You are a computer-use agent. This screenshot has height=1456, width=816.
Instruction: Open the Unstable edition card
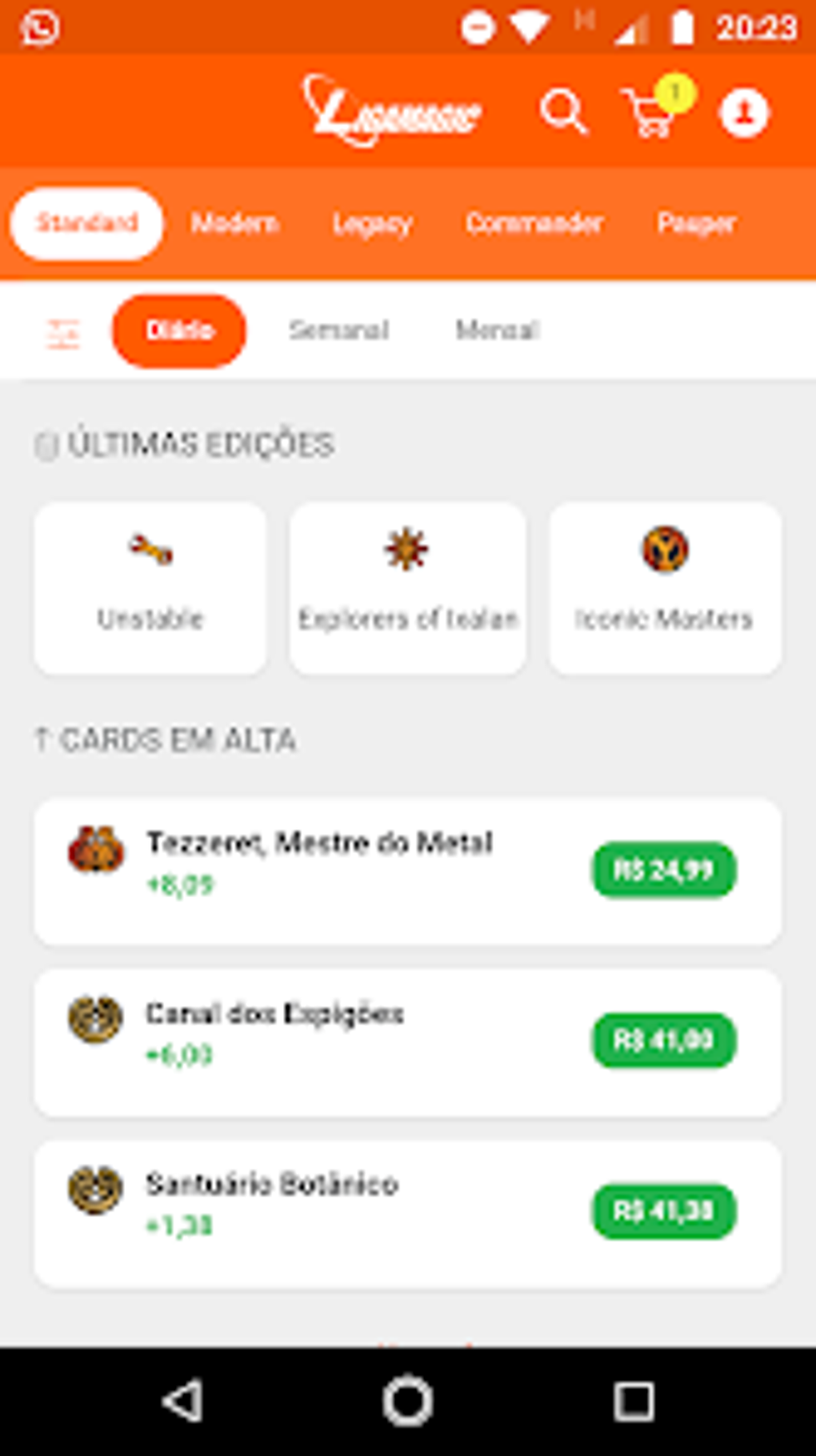(x=150, y=588)
